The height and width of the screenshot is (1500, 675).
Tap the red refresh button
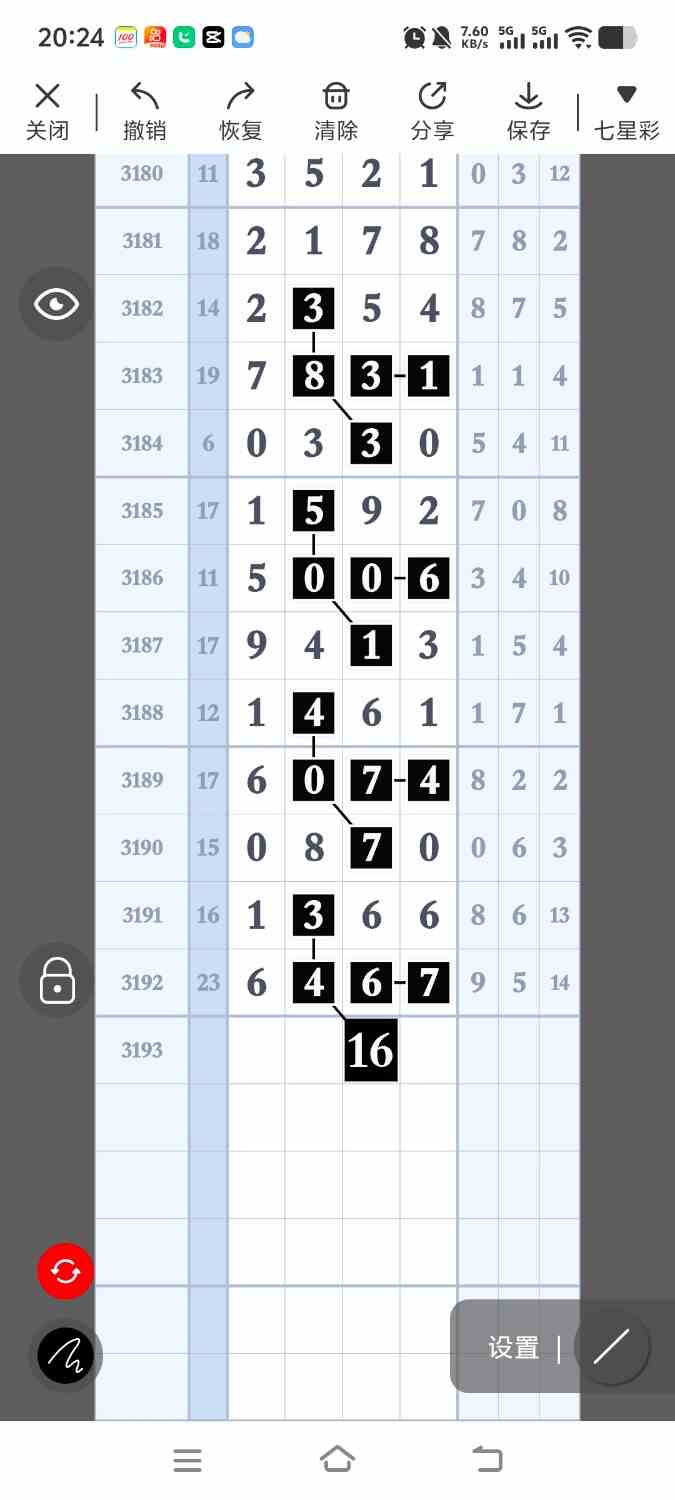pos(65,1272)
